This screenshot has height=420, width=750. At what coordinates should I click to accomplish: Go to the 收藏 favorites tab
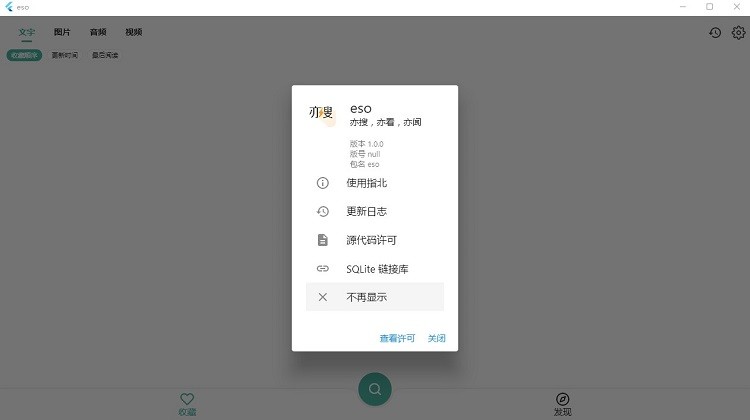[x=187, y=403]
